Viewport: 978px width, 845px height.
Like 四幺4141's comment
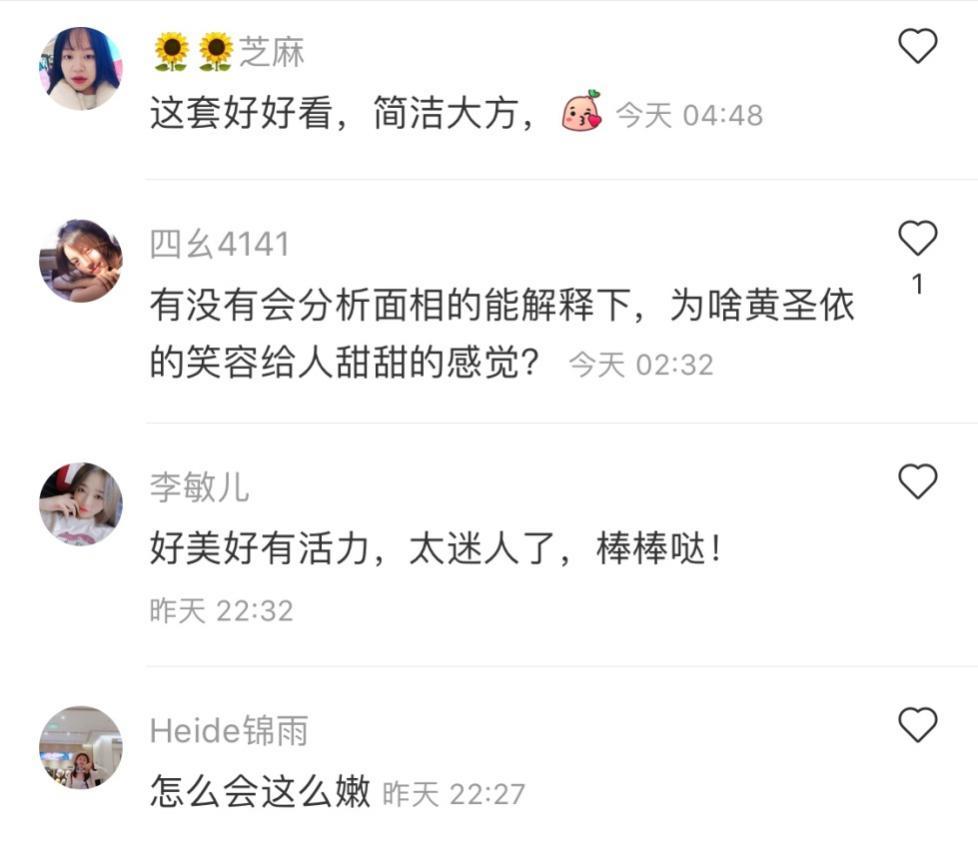[917, 238]
